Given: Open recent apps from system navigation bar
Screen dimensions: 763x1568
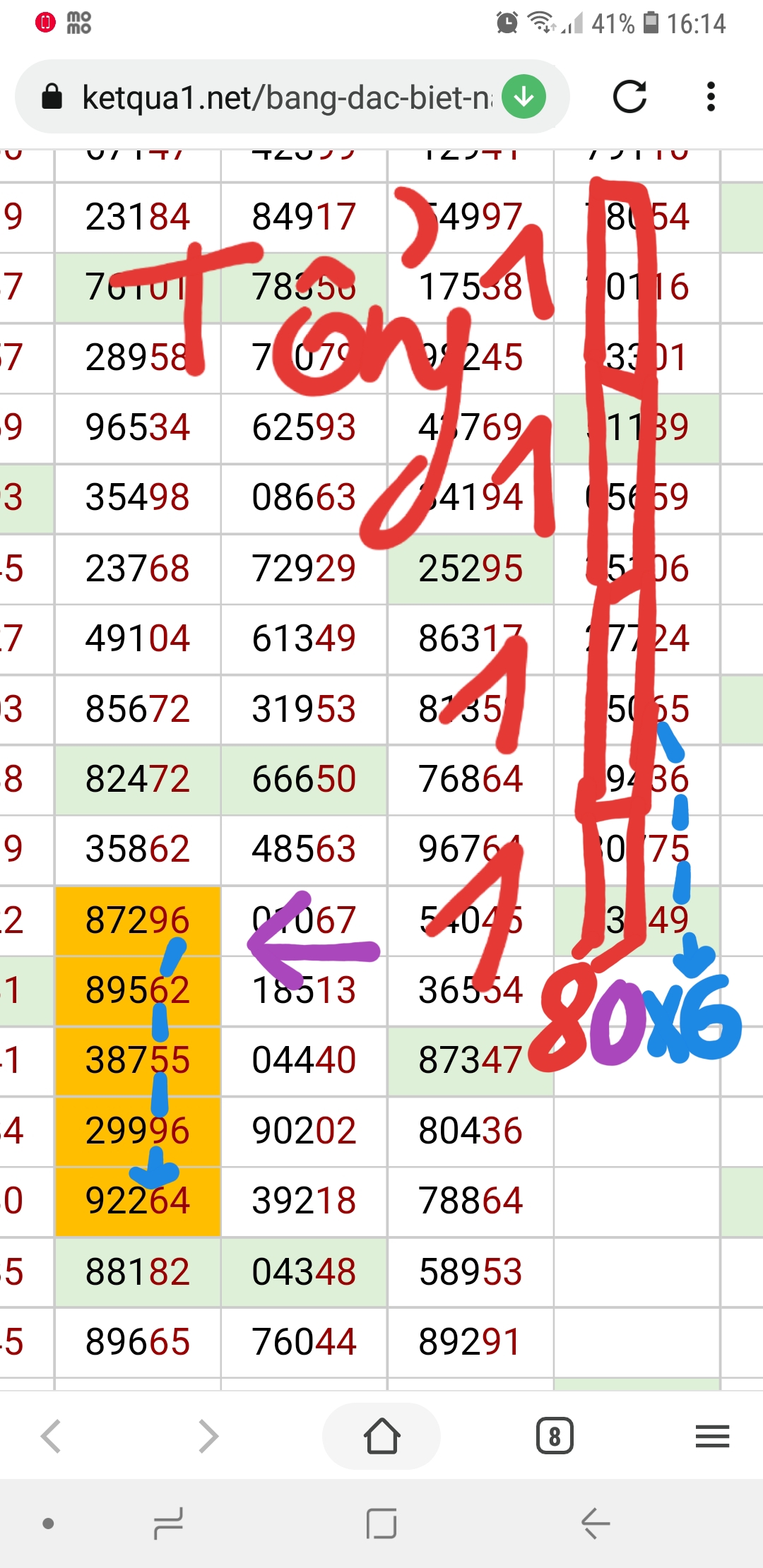Looking at the screenshot, I should point(168,1524).
